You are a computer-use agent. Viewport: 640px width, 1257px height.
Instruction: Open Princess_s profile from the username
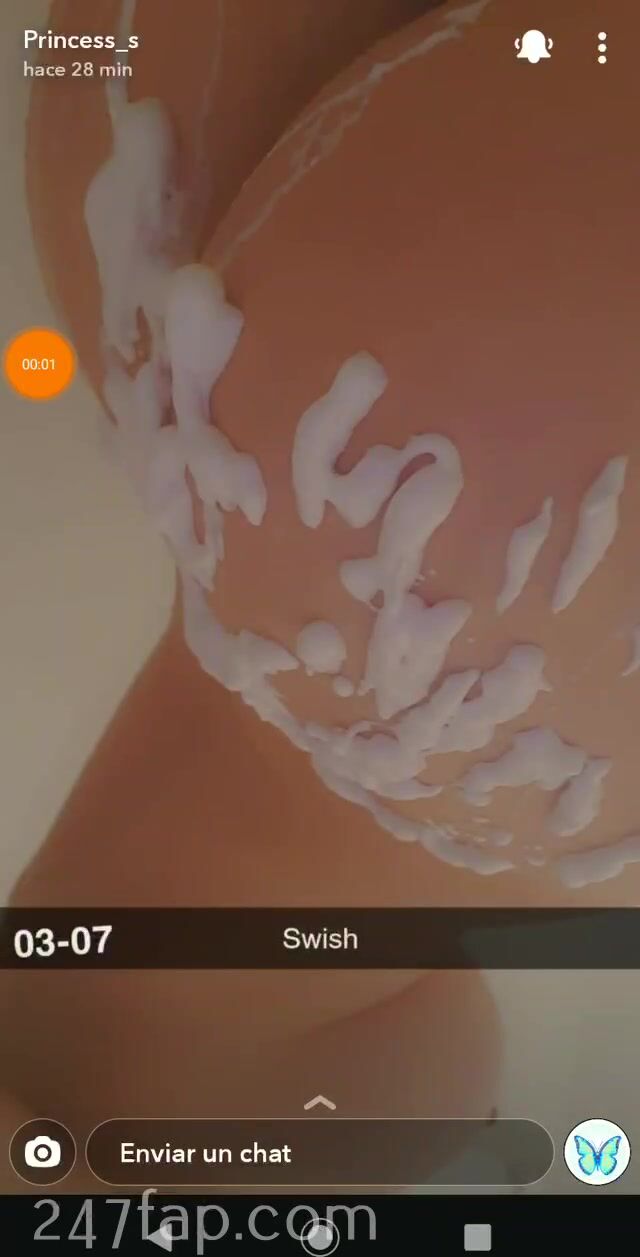tap(81, 40)
